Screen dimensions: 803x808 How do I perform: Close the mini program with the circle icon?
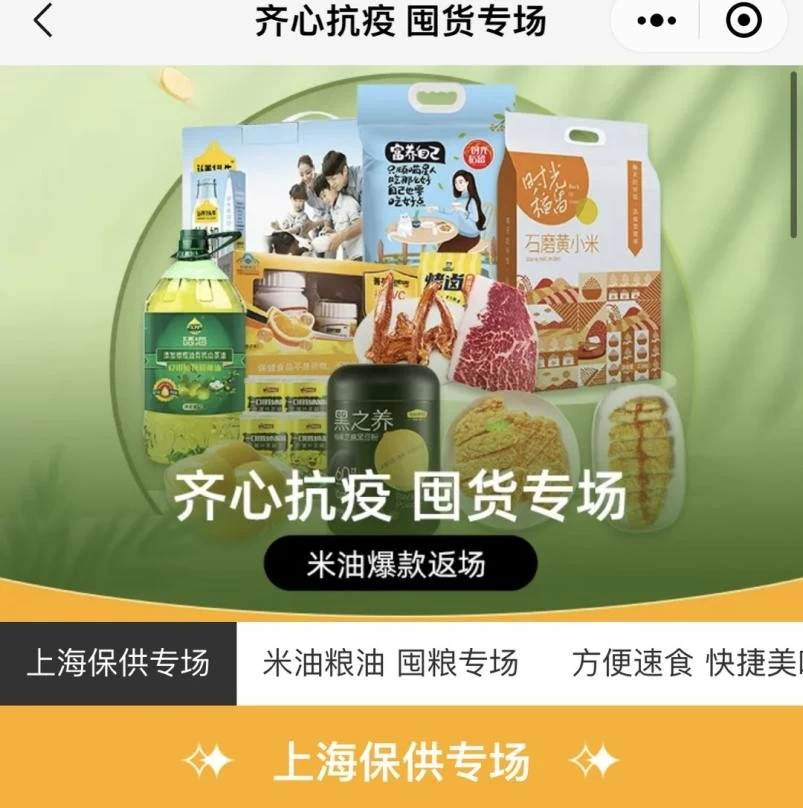pyautogui.click(x=743, y=21)
